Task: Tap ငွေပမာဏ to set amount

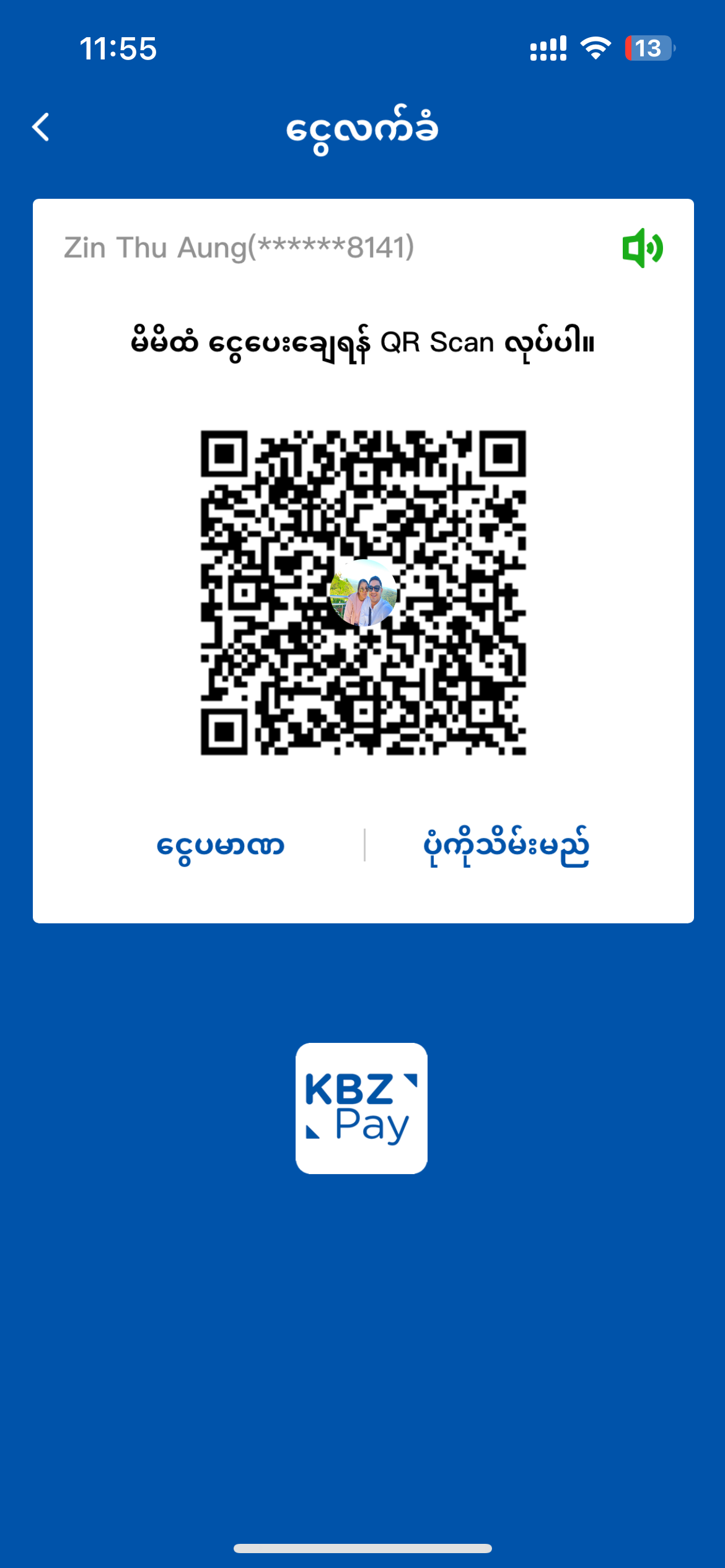Action: point(221,846)
